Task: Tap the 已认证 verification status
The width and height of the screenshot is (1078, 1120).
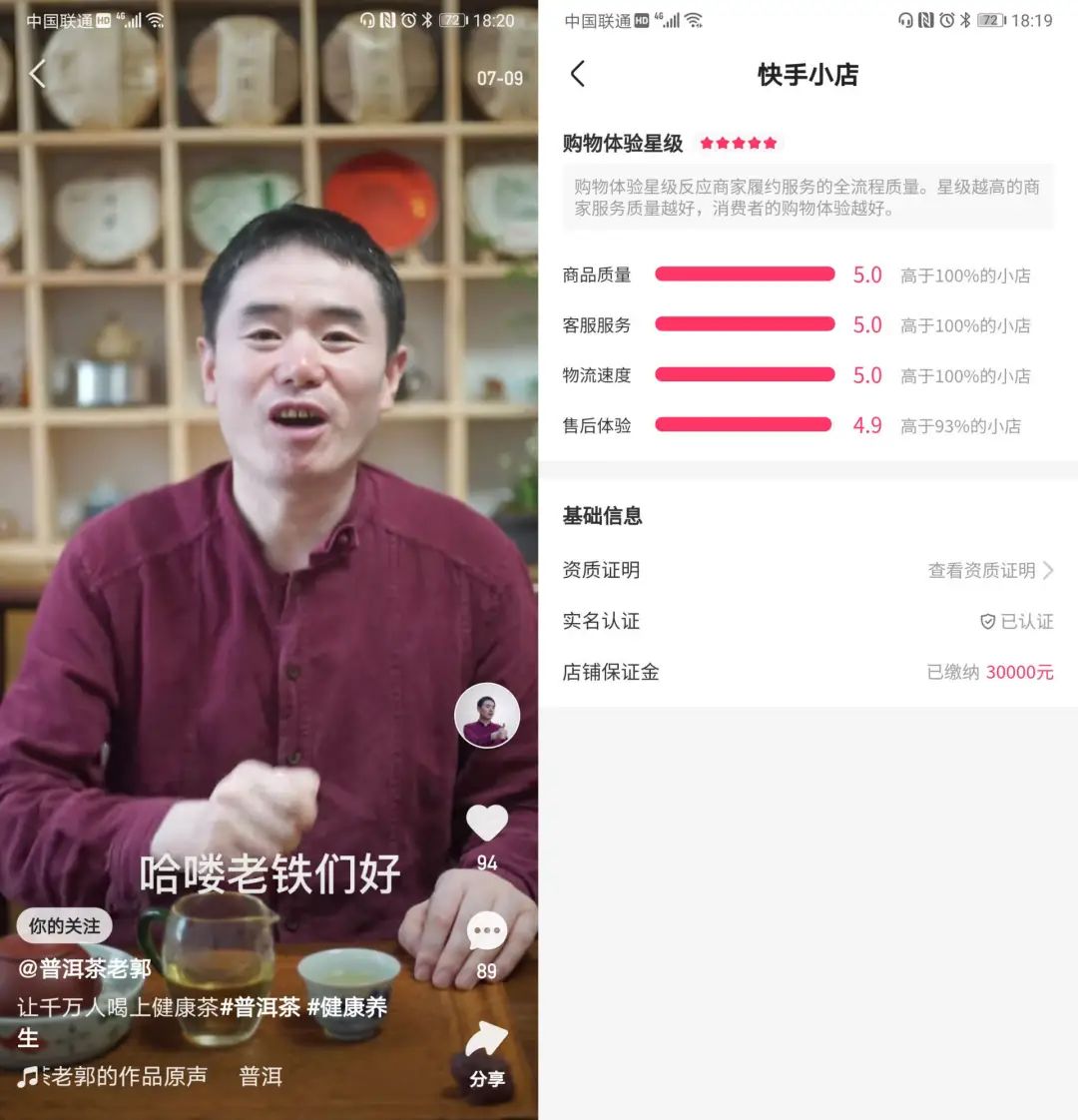Action: coord(1025,621)
